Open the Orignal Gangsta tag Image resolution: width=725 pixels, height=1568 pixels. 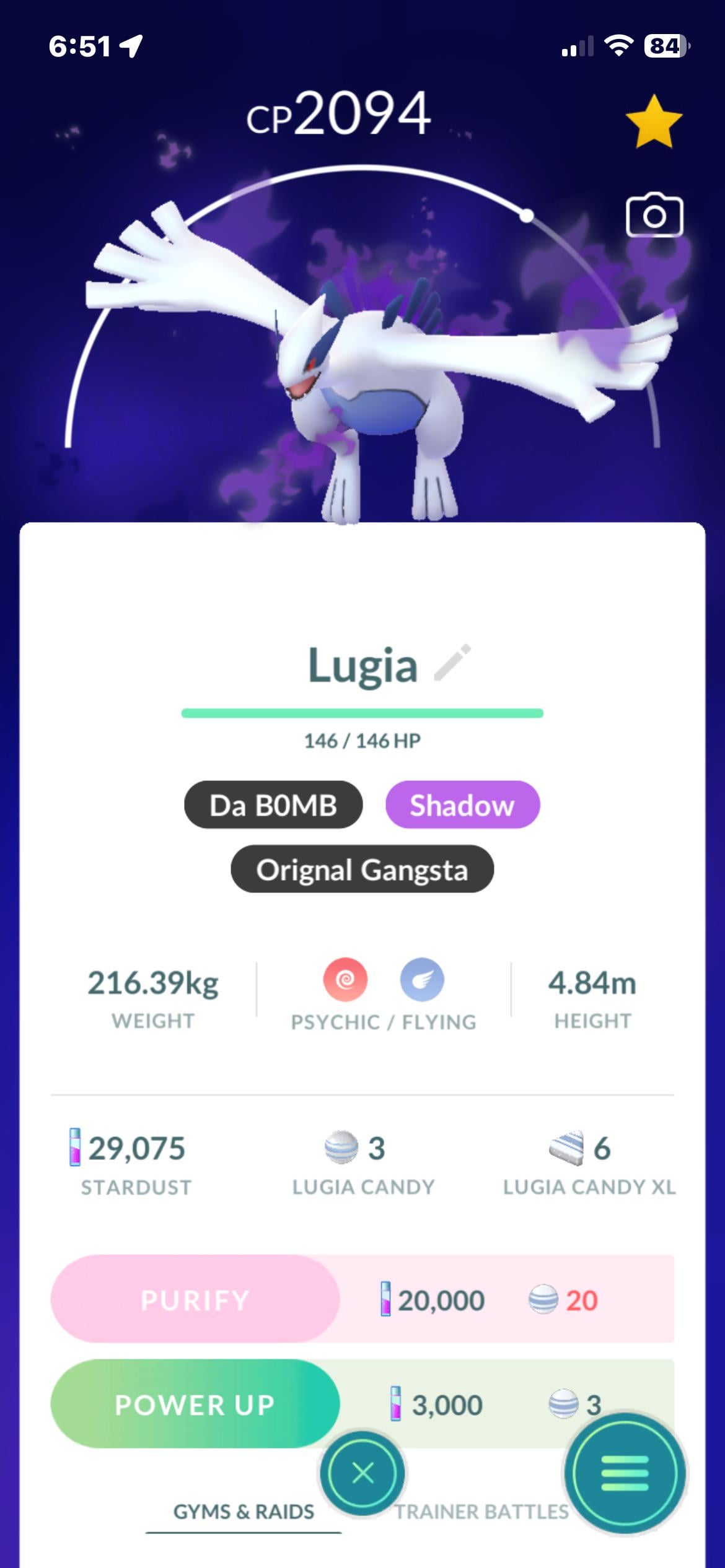click(362, 869)
